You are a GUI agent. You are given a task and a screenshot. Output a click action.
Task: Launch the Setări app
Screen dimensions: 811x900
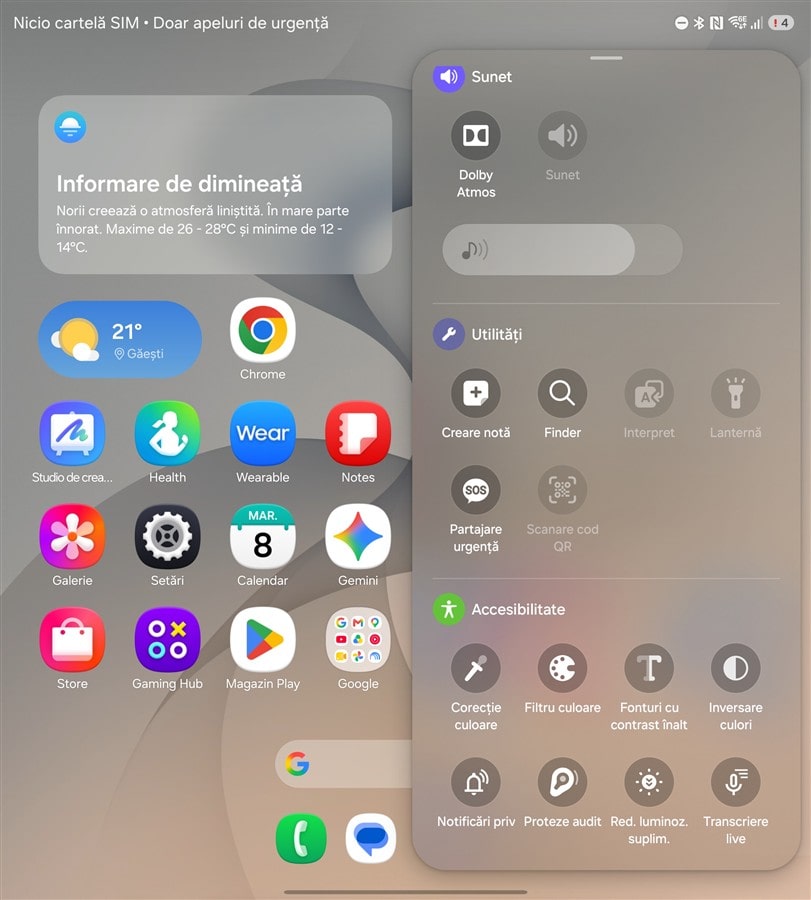click(167, 537)
